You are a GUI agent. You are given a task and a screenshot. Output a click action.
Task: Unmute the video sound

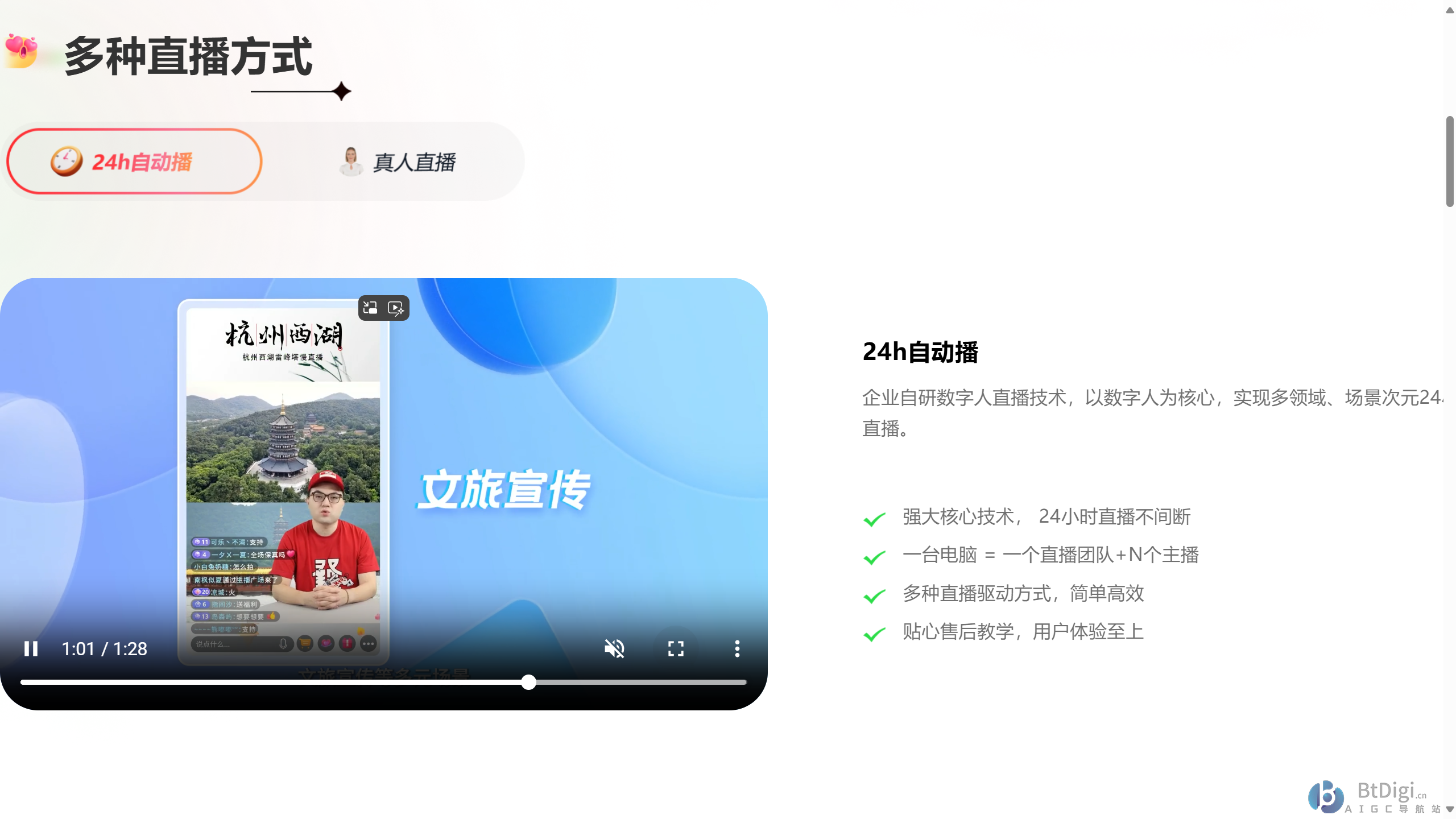pos(614,648)
